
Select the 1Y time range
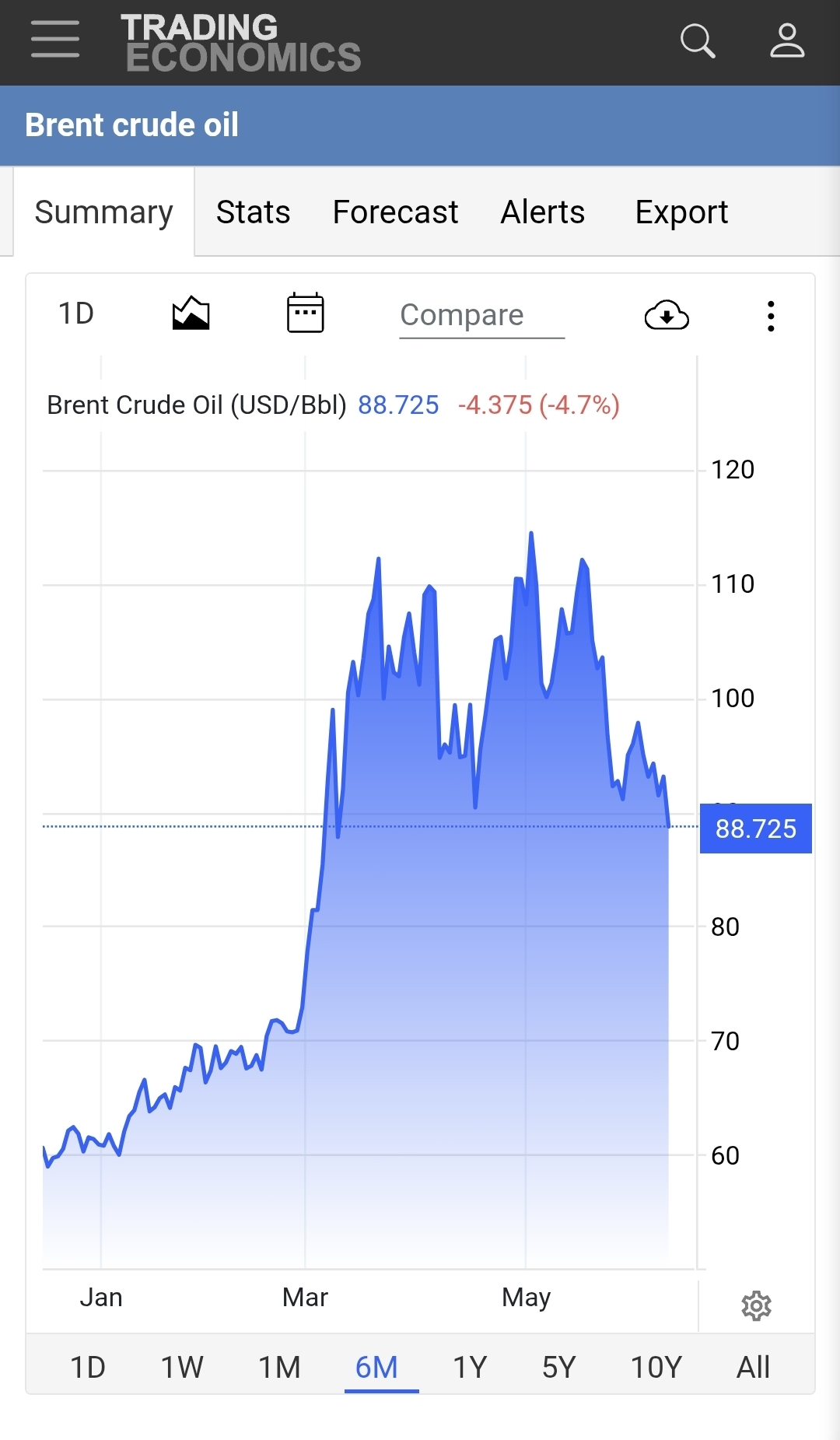tap(470, 1367)
